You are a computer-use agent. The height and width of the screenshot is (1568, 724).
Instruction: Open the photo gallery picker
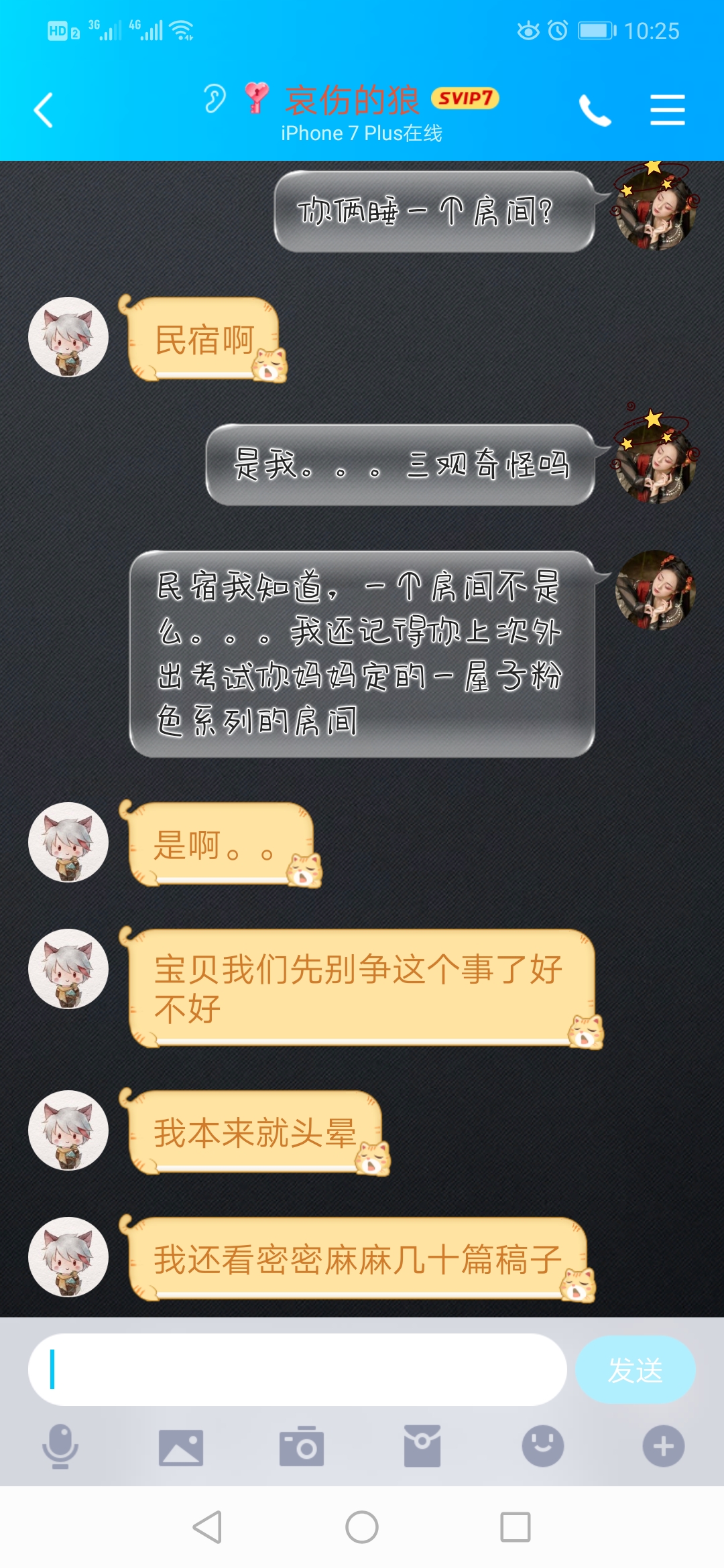pyautogui.click(x=181, y=1446)
